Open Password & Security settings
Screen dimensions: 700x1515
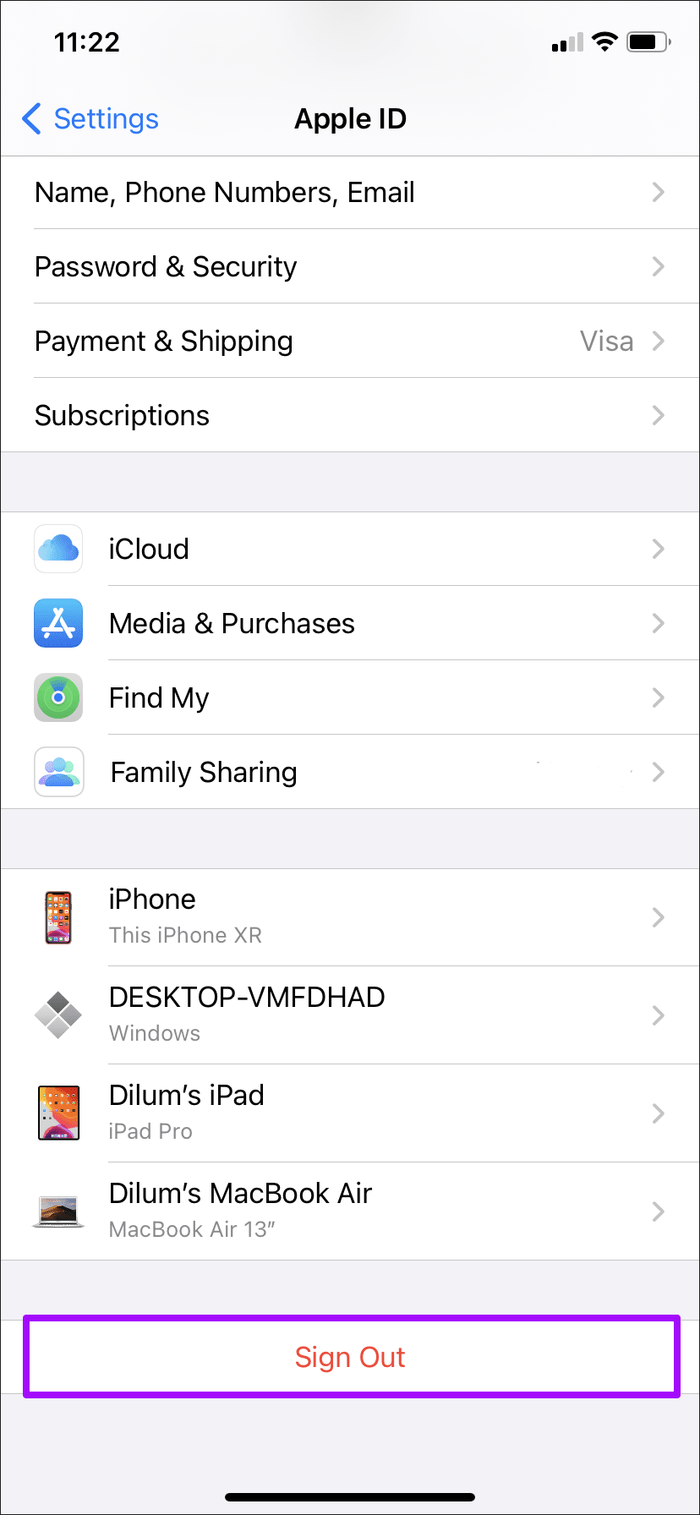(x=350, y=267)
